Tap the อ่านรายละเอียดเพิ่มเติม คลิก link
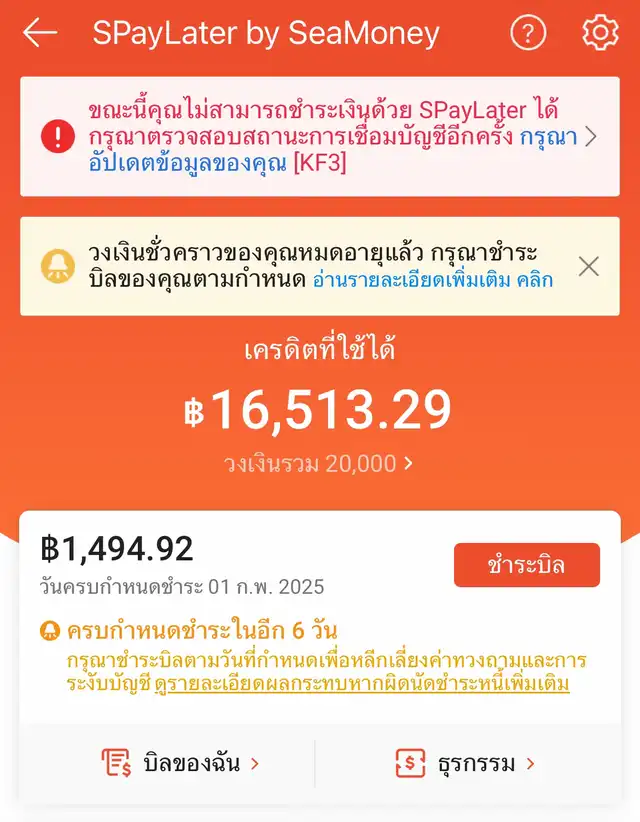Image resolution: width=640 pixels, height=822 pixels. pyautogui.click(x=432, y=279)
